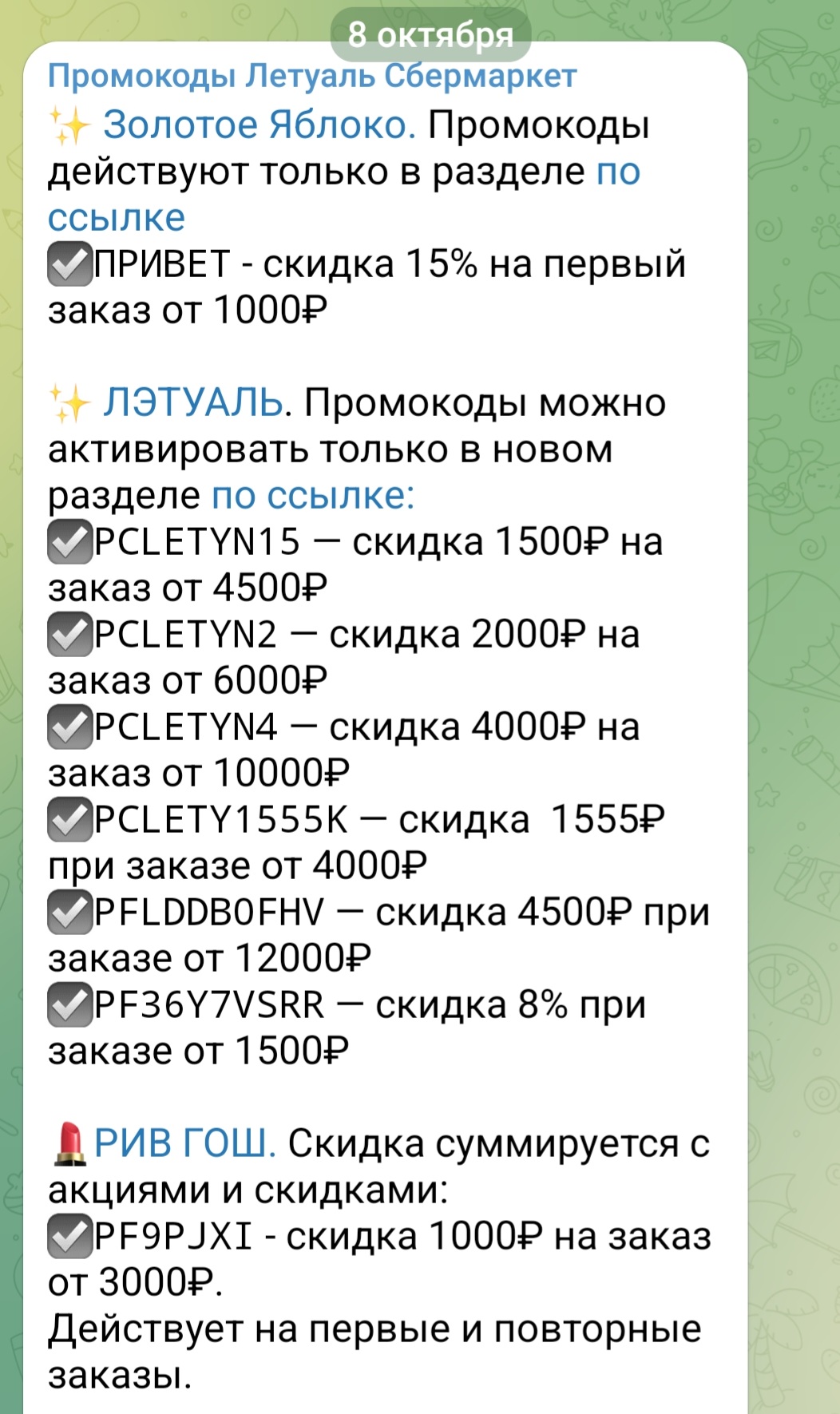Open the ЛЭТУАЛЬ link

click(194, 403)
